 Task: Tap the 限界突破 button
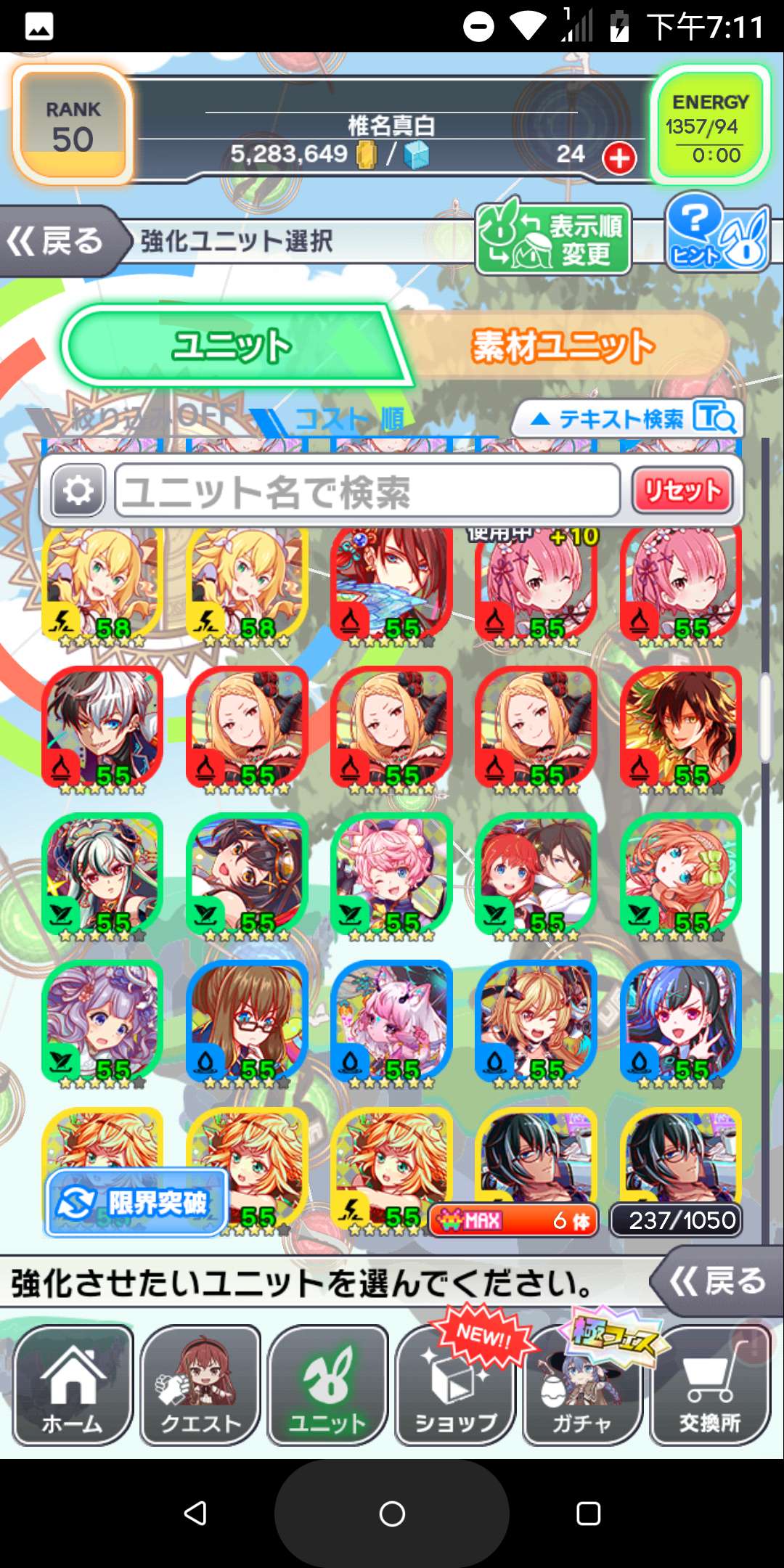pos(136,1203)
